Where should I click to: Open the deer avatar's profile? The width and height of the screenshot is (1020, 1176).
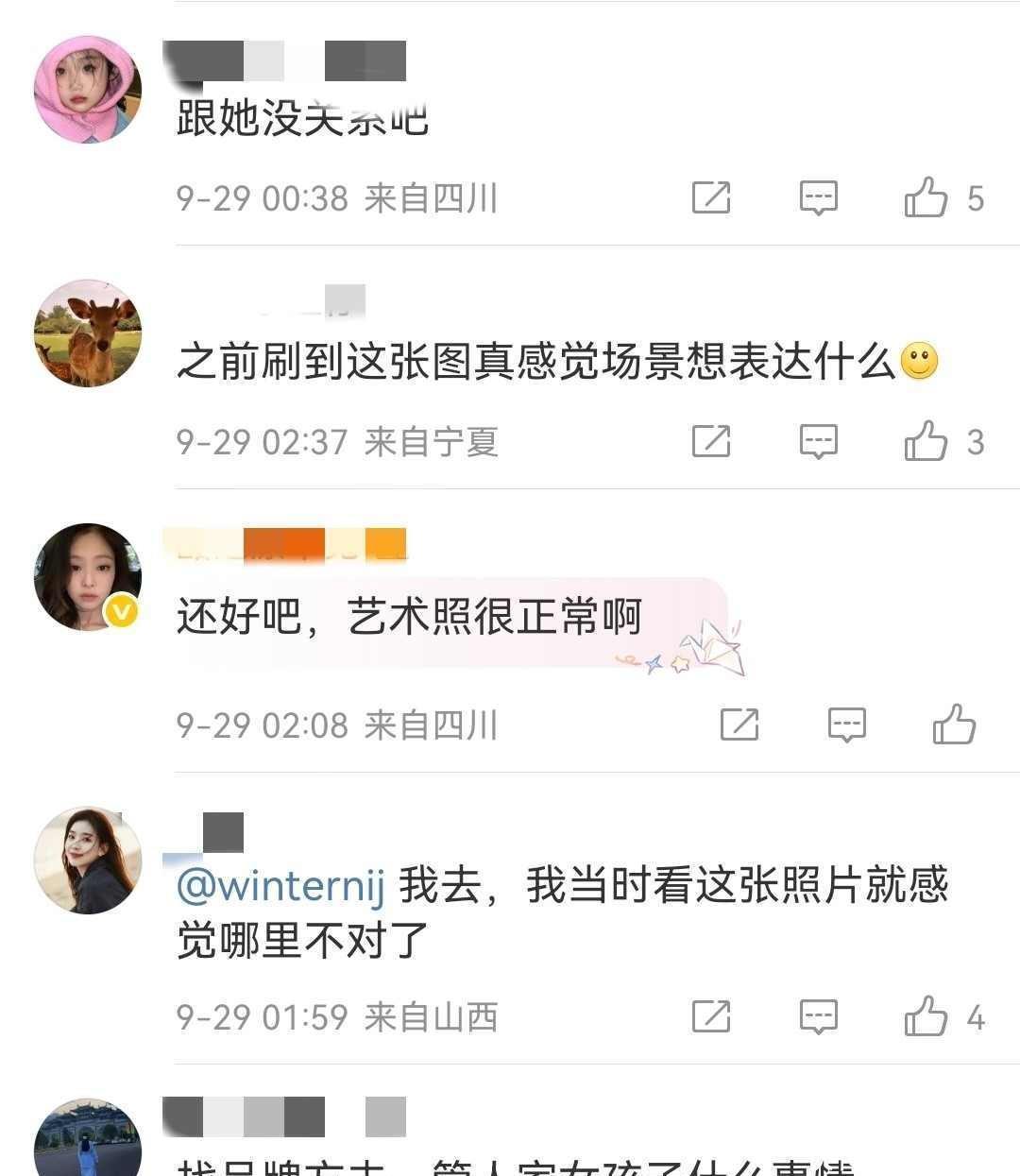pos(88,333)
